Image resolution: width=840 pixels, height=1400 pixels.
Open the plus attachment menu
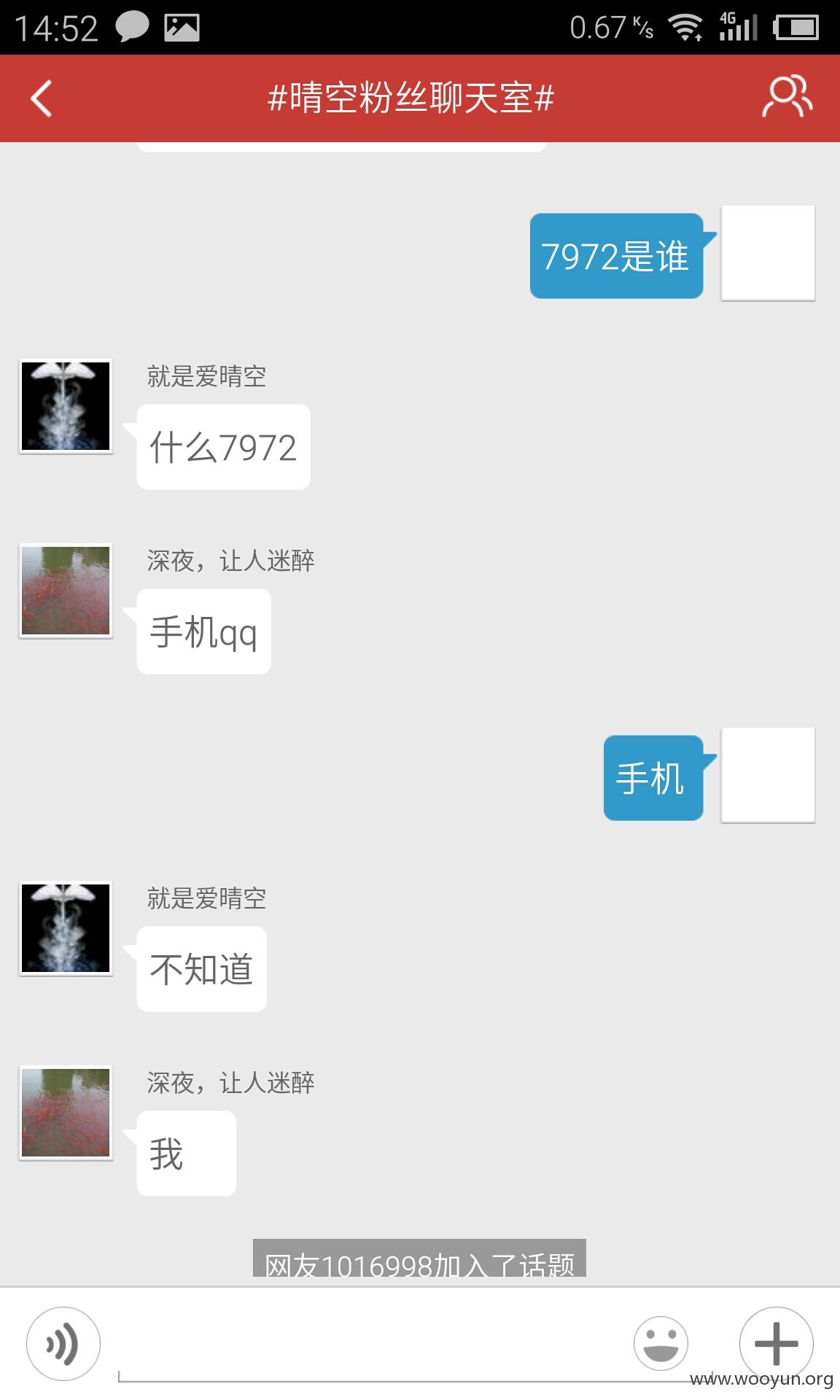pyautogui.click(x=777, y=1343)
